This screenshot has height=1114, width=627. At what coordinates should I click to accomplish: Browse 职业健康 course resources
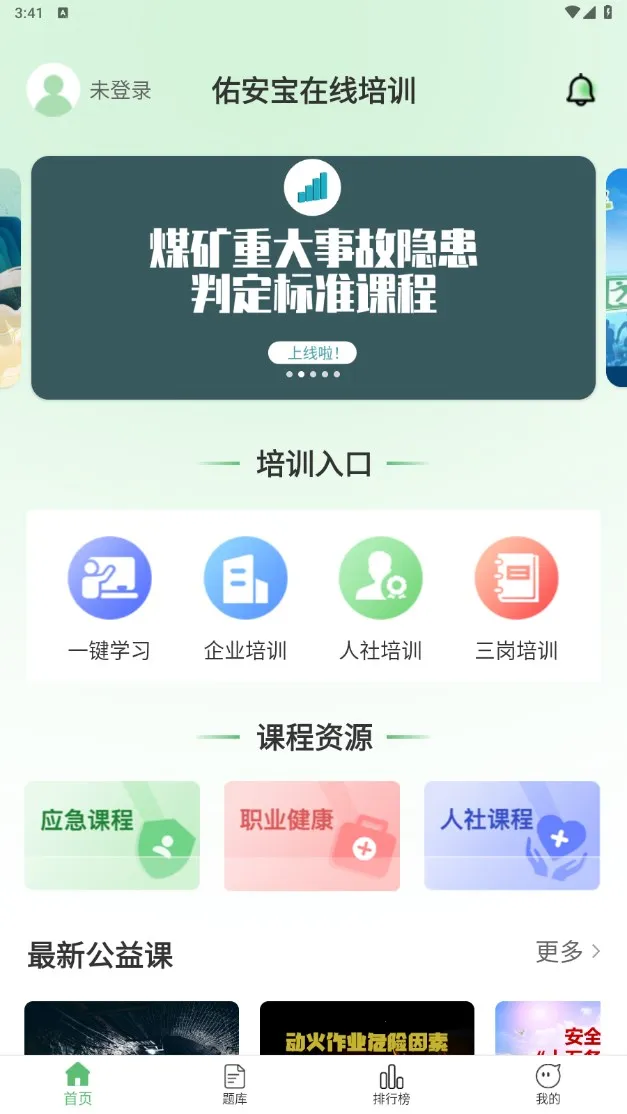312,835
